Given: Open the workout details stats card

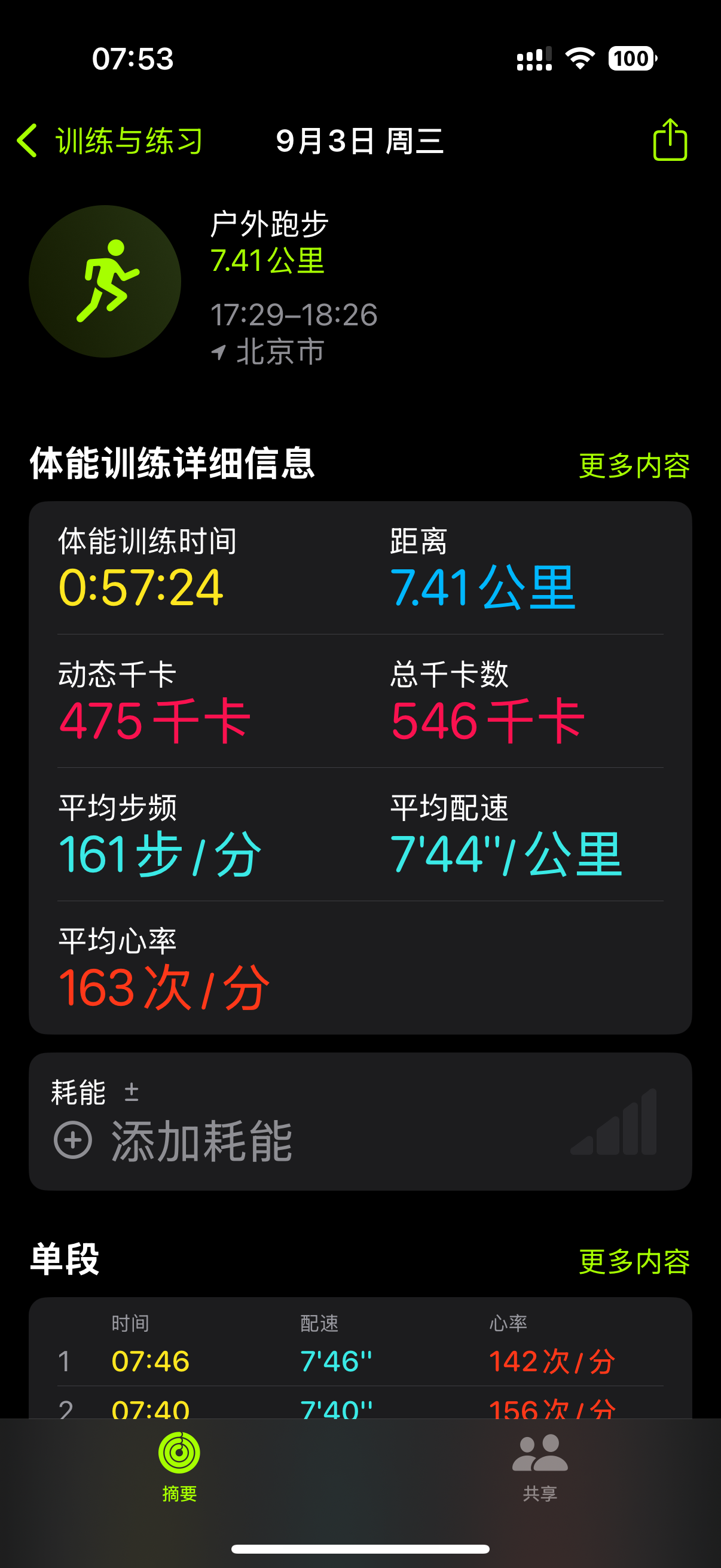Looking at the screenshot, I should click(x=360, y=768).
